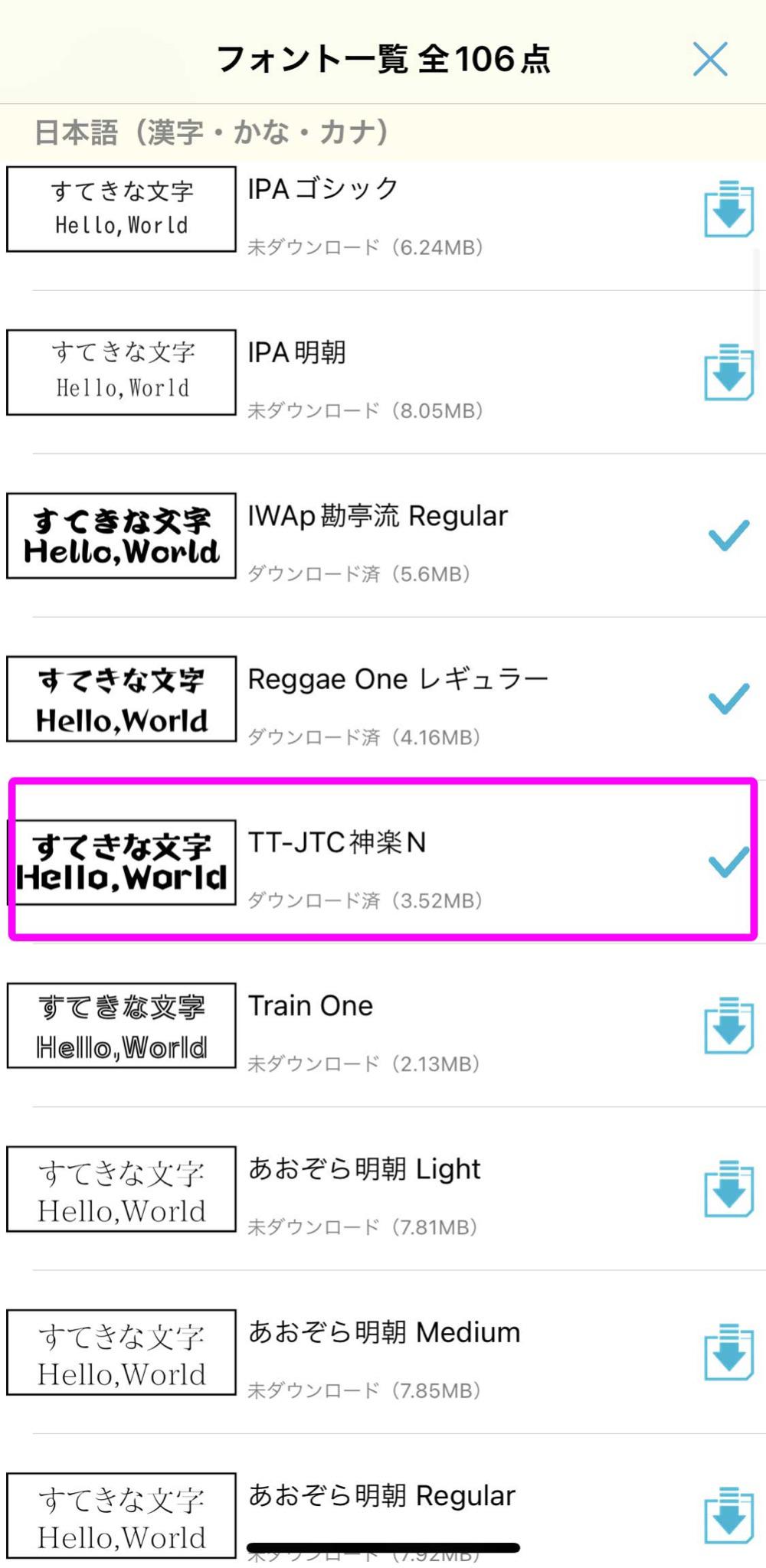The width and height of the screenshot is (766, 1568).
Task: Download the Train One font
Action: (728, 1025)
